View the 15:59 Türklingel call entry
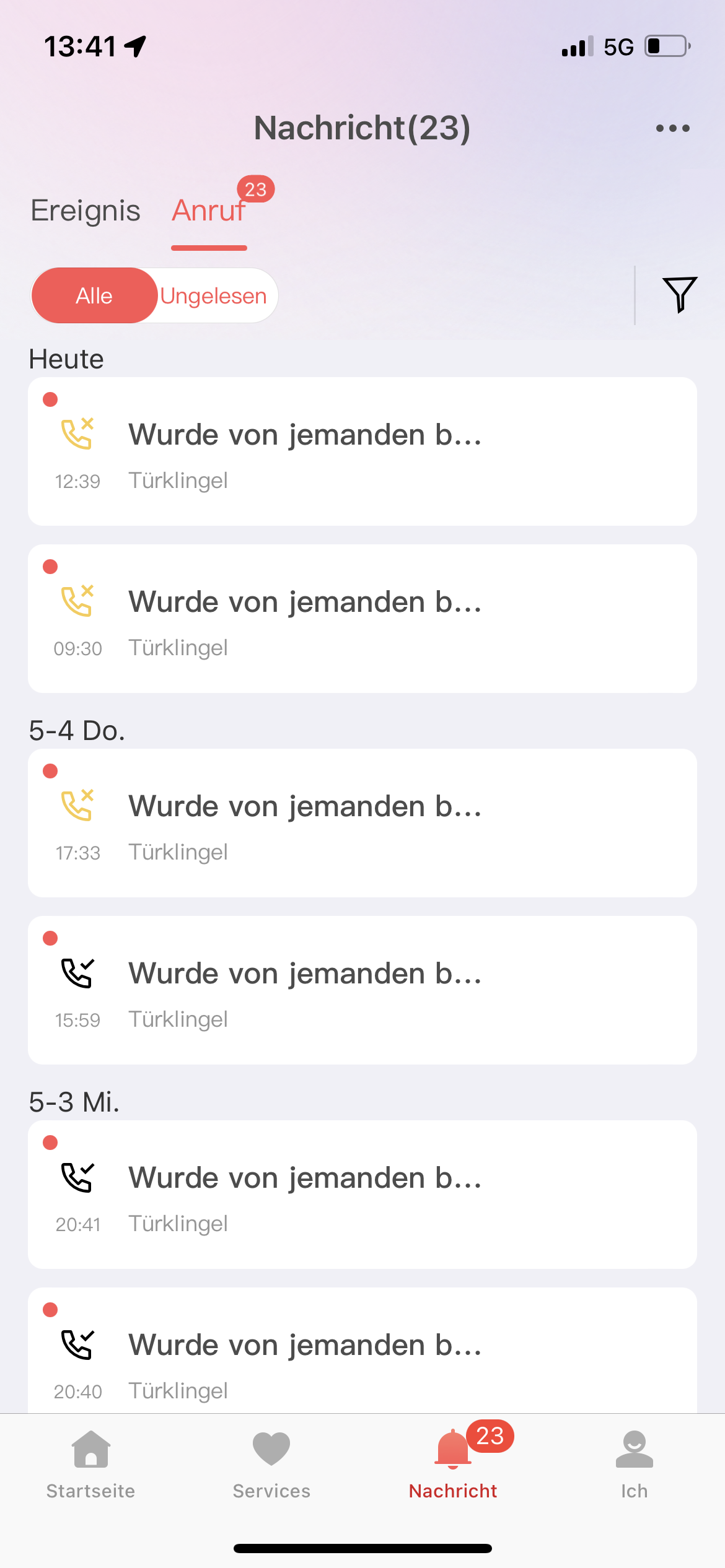 [x=362, y=990]
